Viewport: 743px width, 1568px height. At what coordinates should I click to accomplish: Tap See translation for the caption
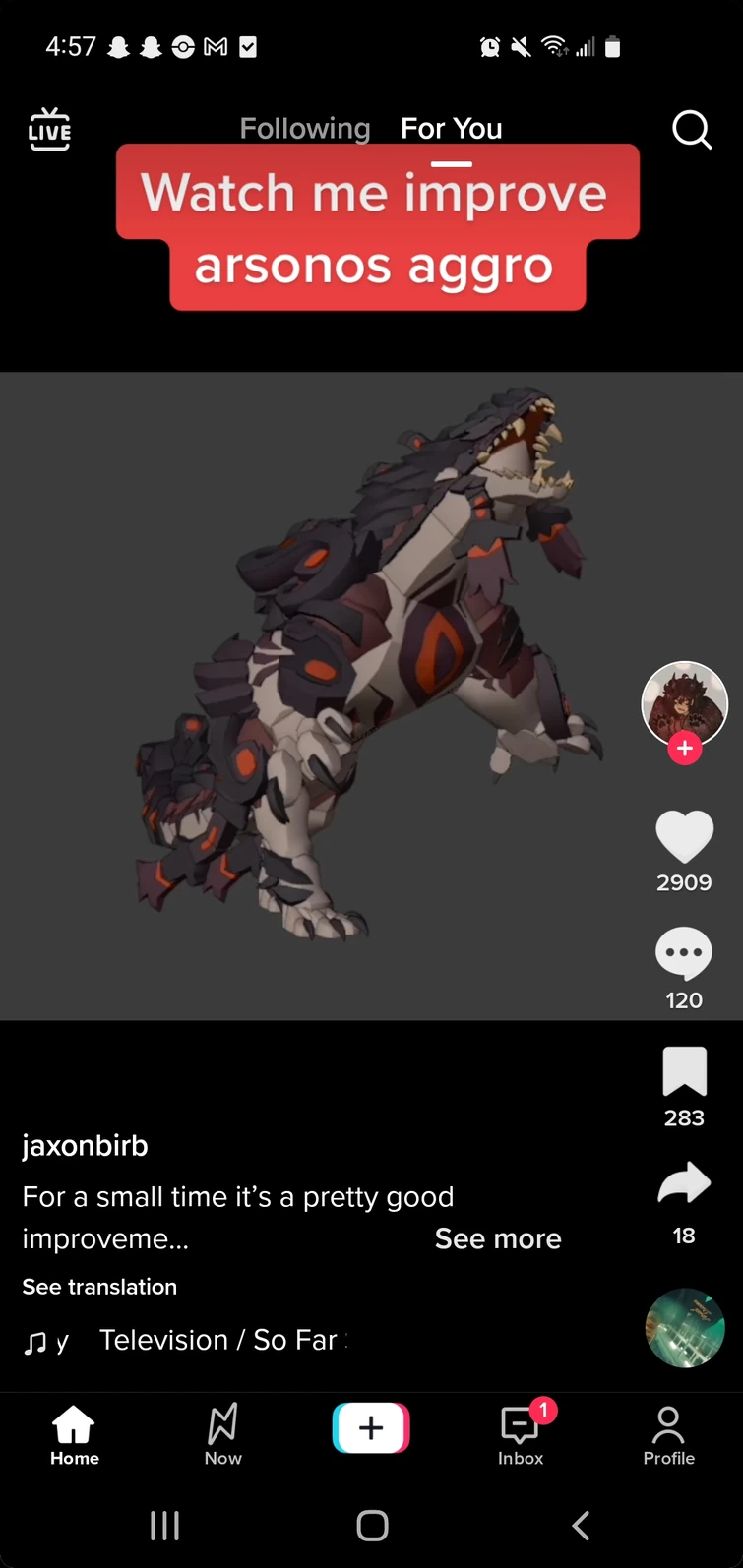[99, 1287]
